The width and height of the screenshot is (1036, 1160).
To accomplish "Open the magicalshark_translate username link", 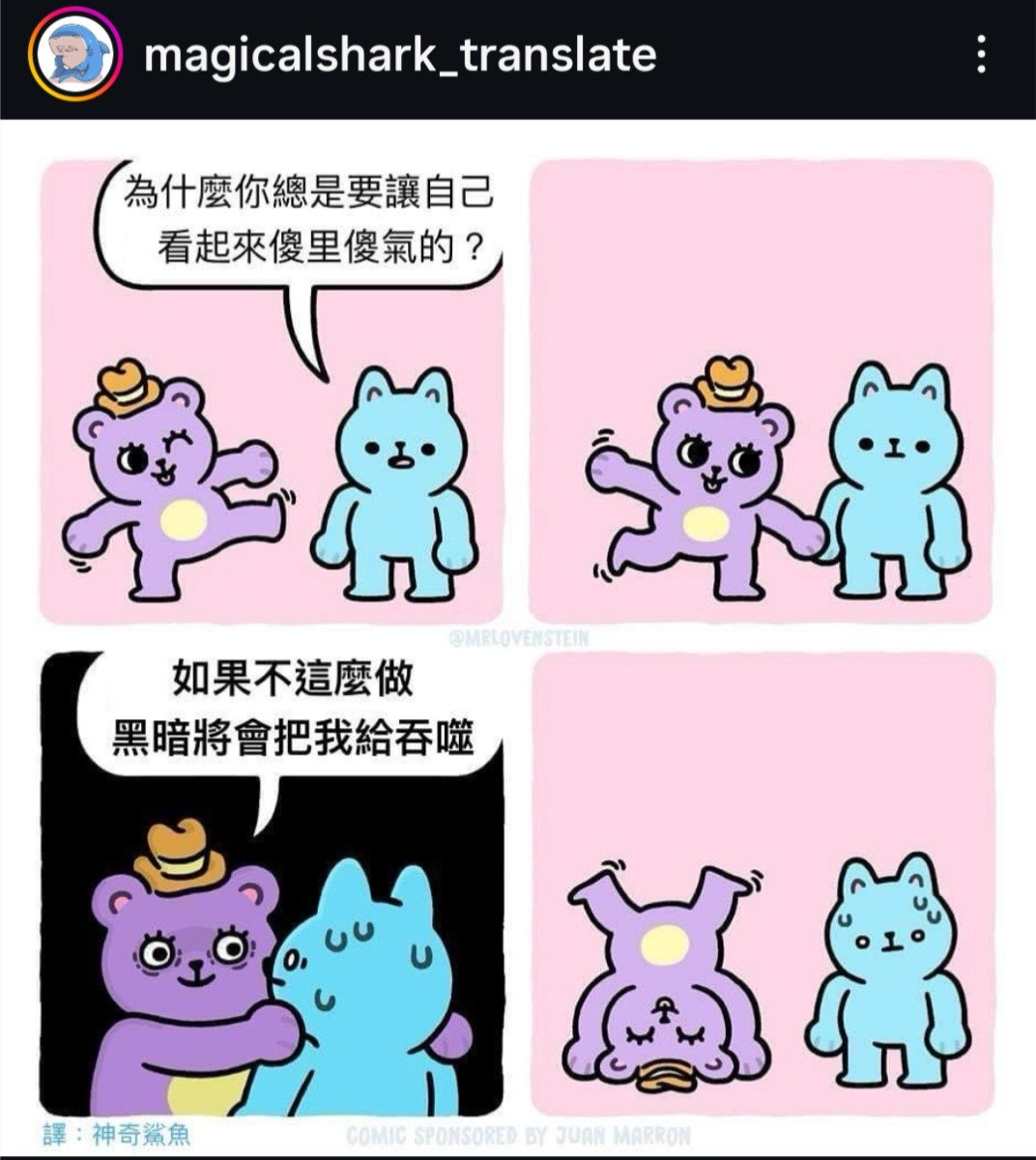I will pyautogui.click(x=400, y=55).
